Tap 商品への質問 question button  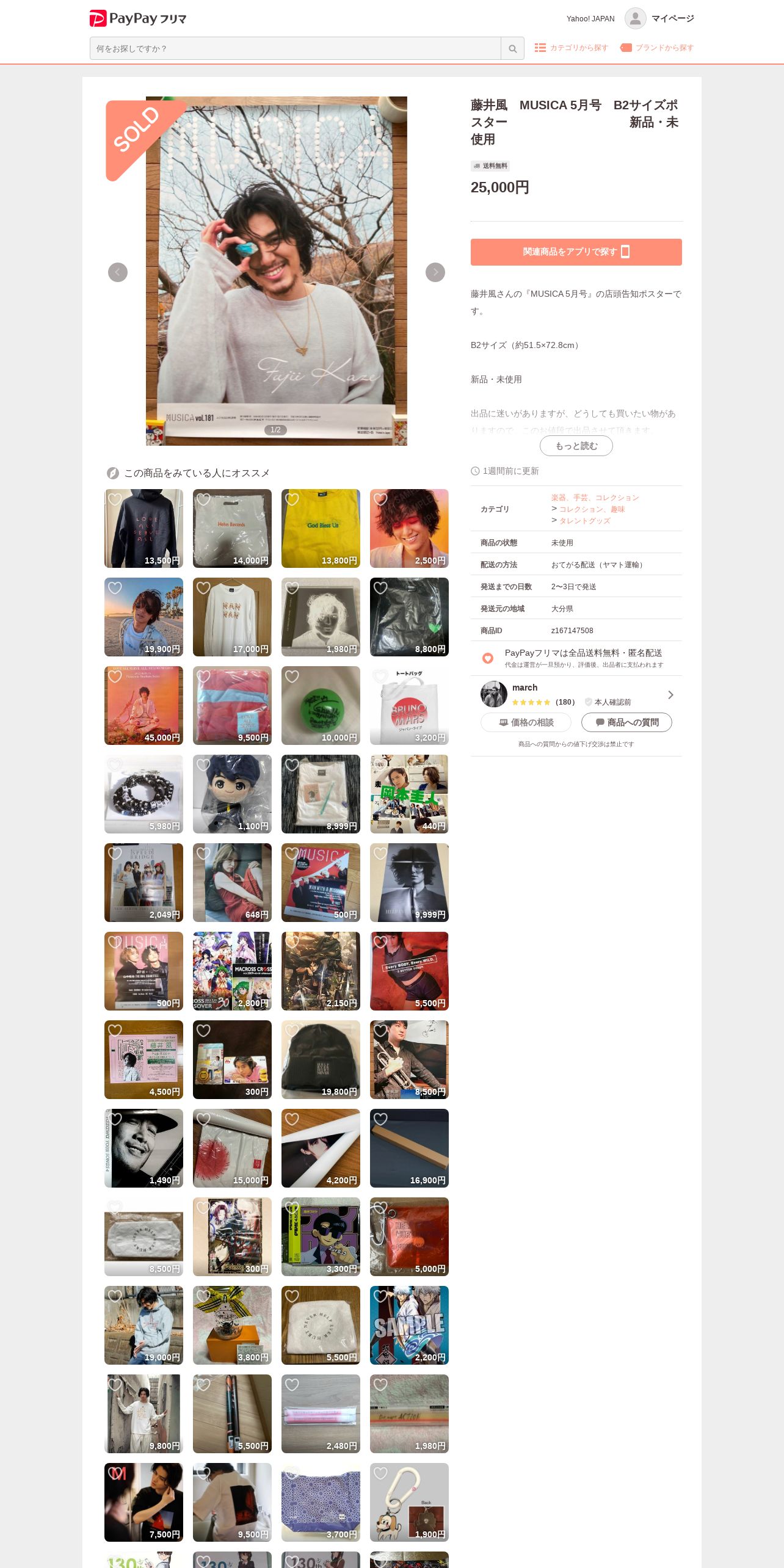pyautogui.click(x=627, y=722)
